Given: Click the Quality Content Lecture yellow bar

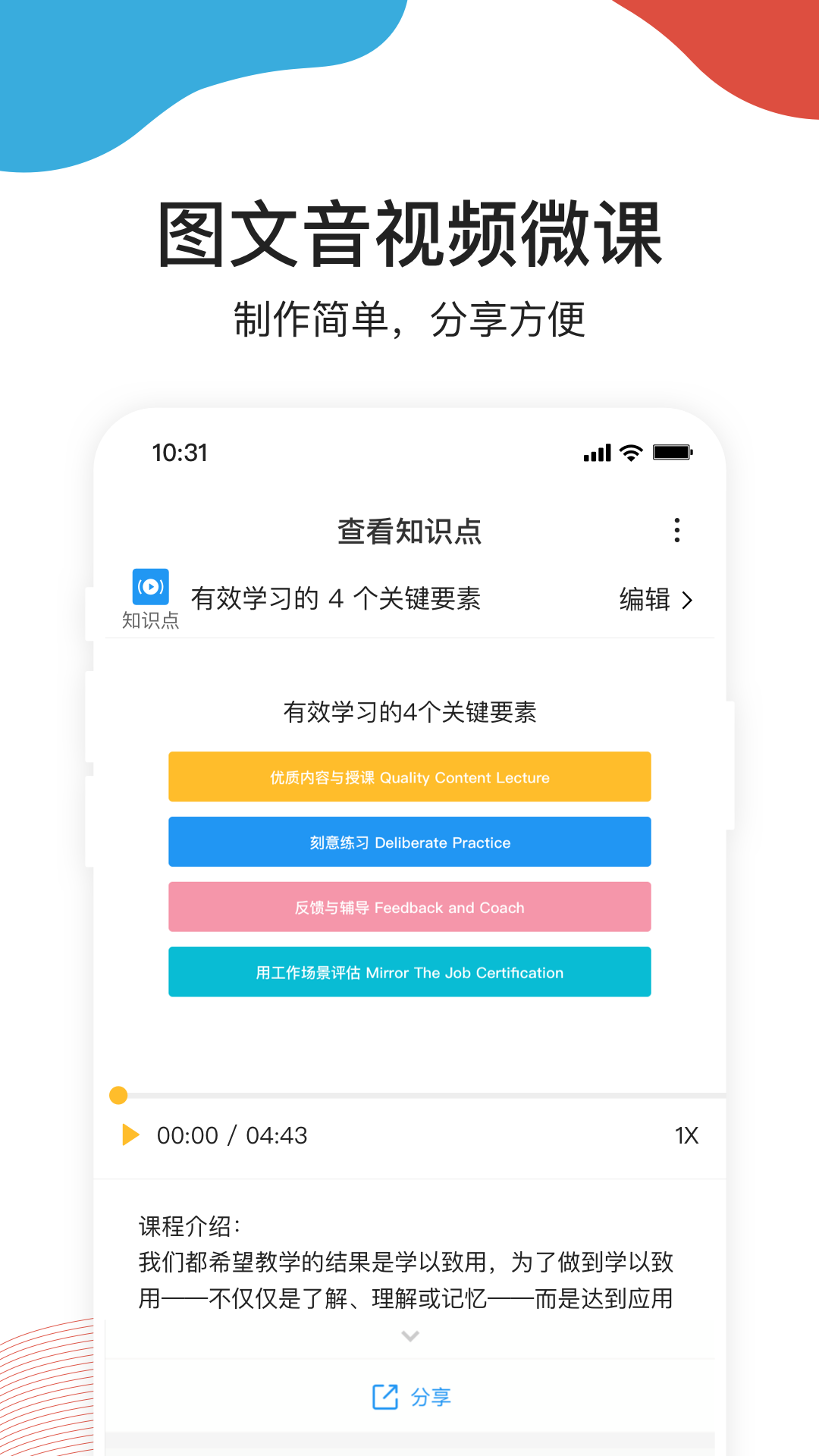Looking at the screenshot, I should click(x=409, y=777).
